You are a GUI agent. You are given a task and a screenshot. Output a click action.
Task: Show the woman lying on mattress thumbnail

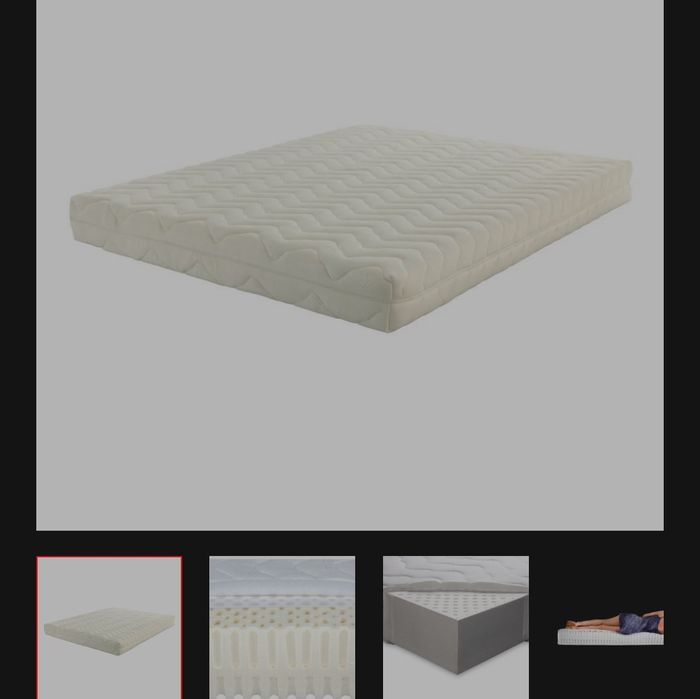click(x=610, y=627)
